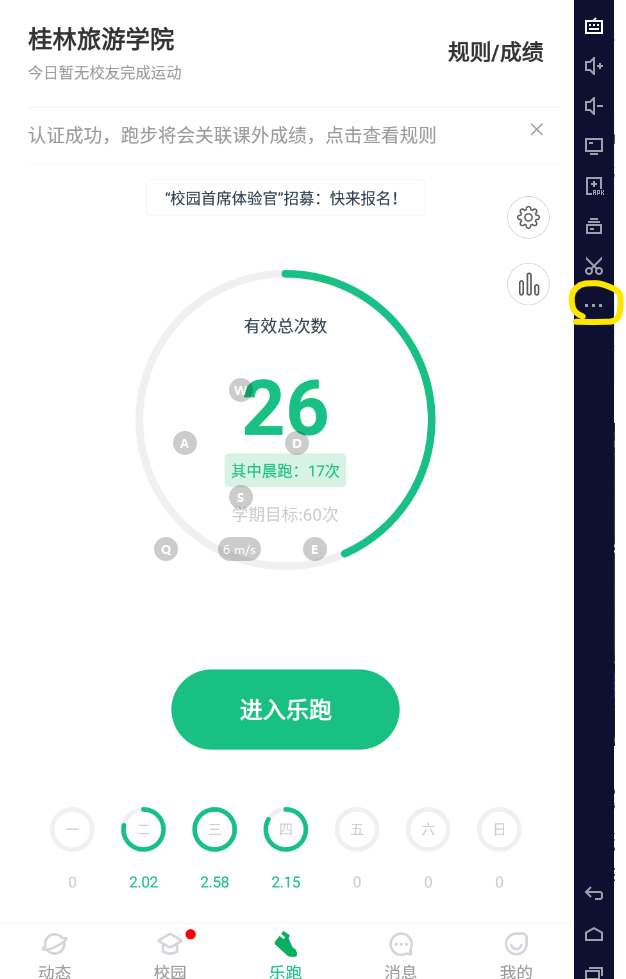Tap 进入乐跑 to start running

pos(285,710)
